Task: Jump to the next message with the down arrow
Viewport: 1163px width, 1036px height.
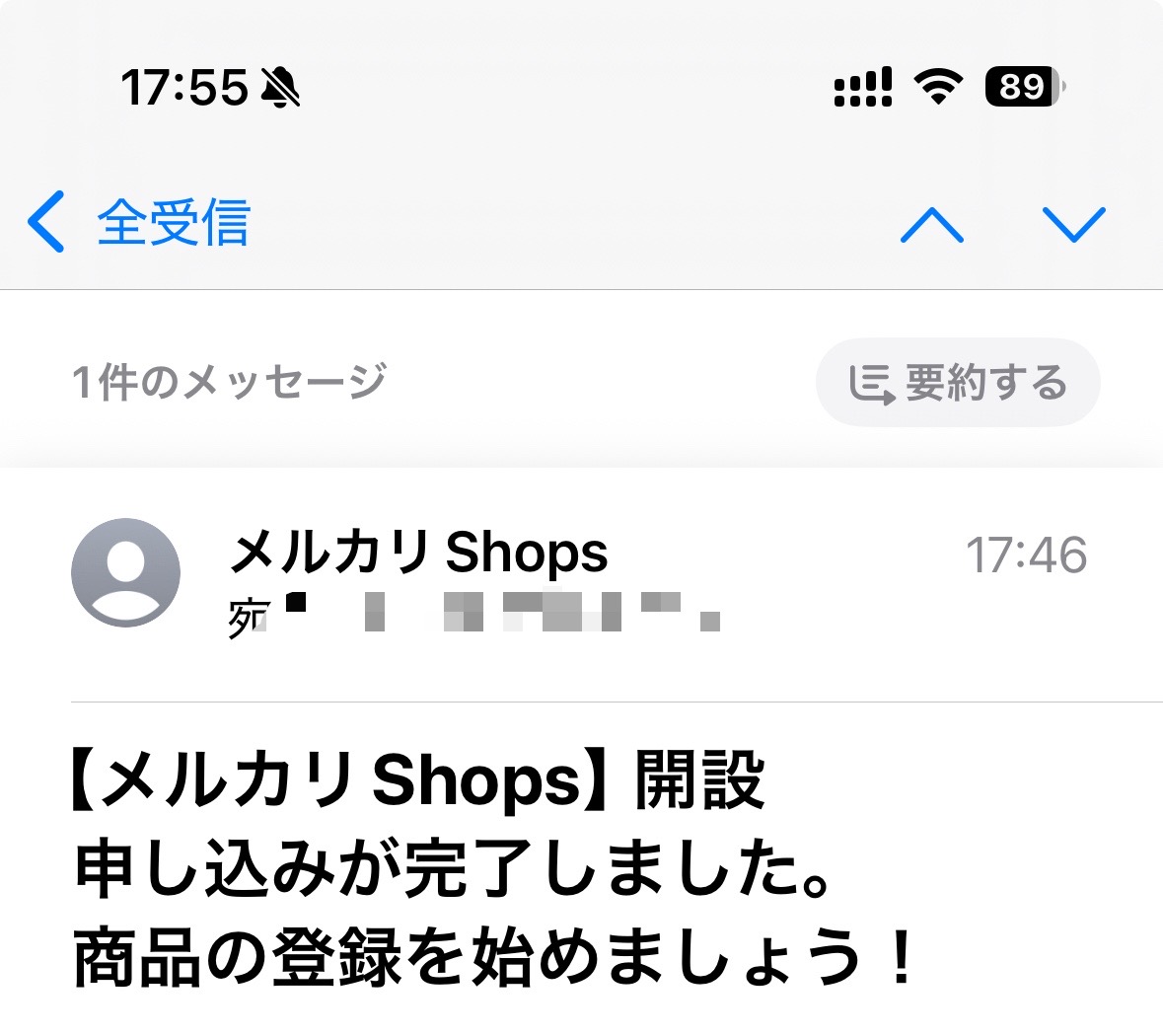Action: point(1073,224)
